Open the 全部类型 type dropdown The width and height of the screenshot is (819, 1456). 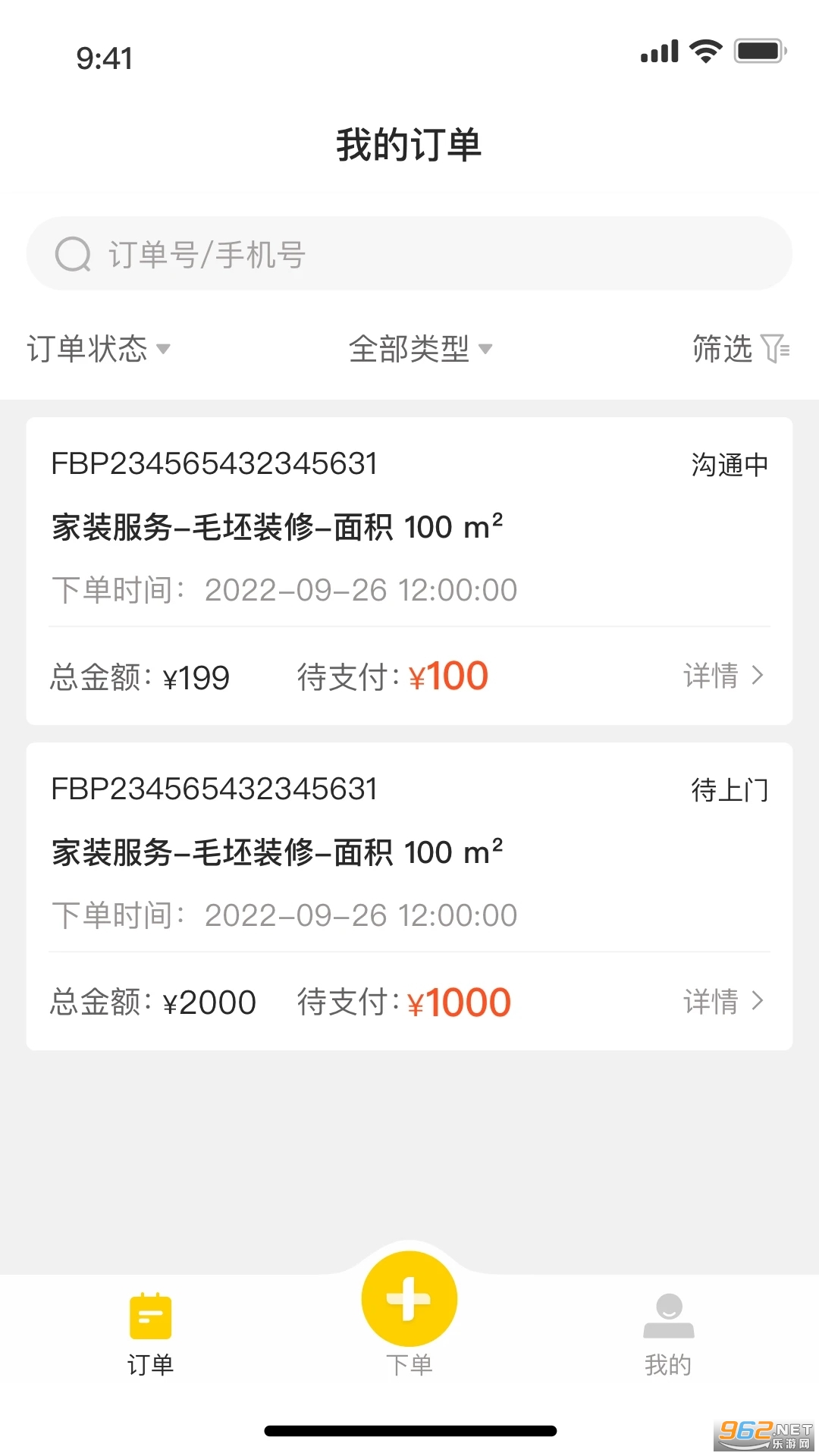coord(420,349)
